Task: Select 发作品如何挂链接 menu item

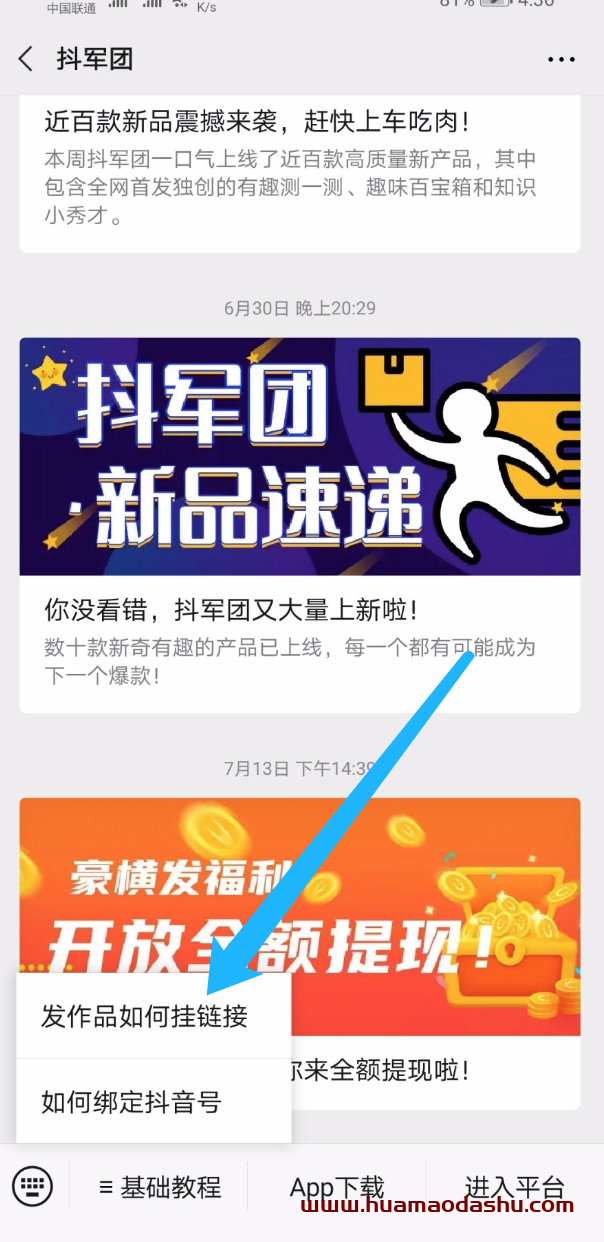Action: pyautogui.click(x=145, y=1017)
